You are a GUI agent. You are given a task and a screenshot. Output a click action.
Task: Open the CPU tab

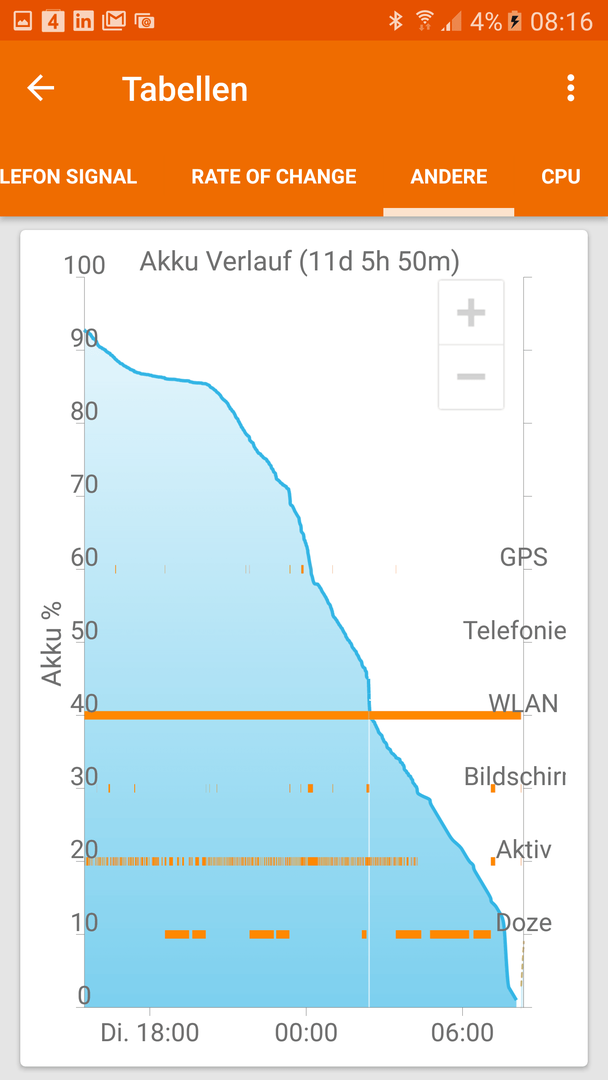tap(561, 177)
